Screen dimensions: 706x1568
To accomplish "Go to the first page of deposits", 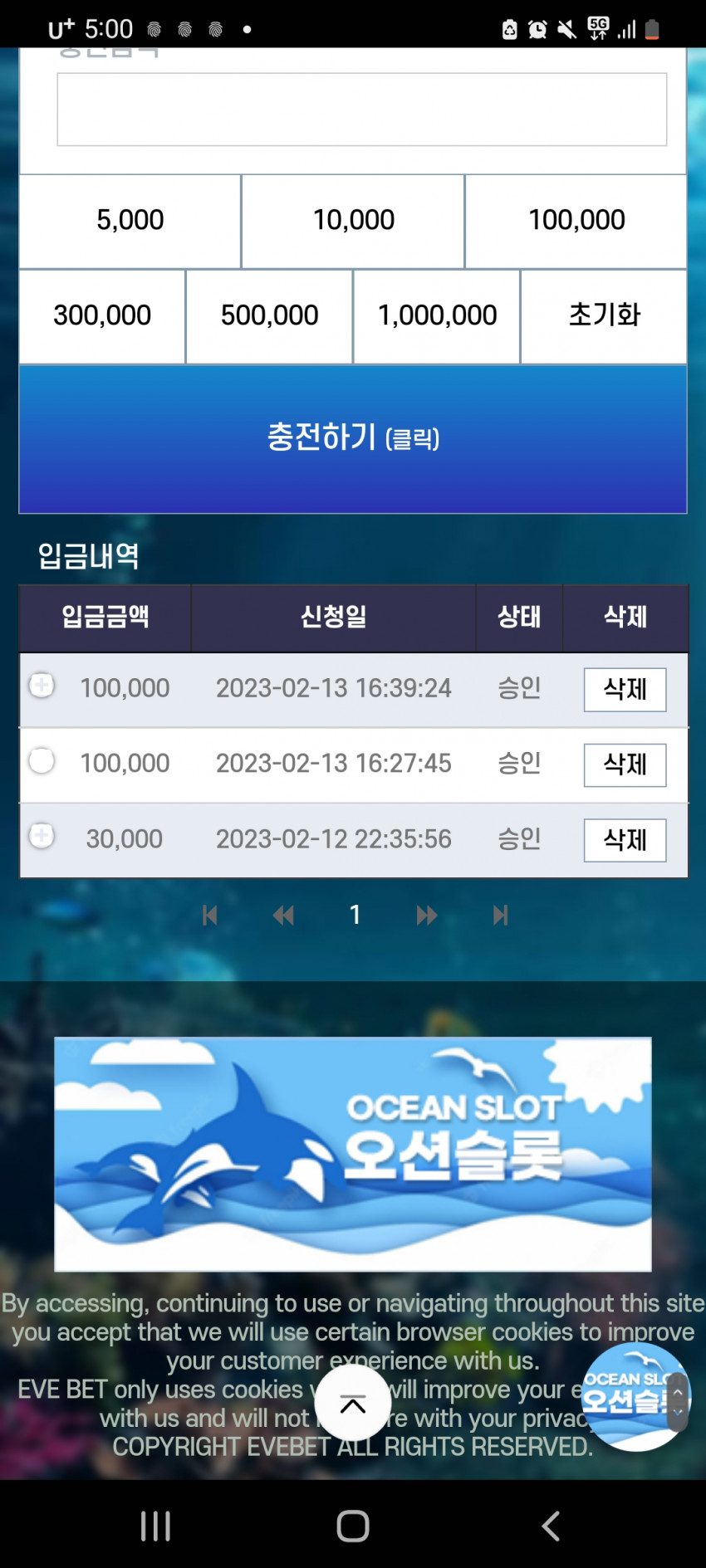I will (x=210, y=916).
